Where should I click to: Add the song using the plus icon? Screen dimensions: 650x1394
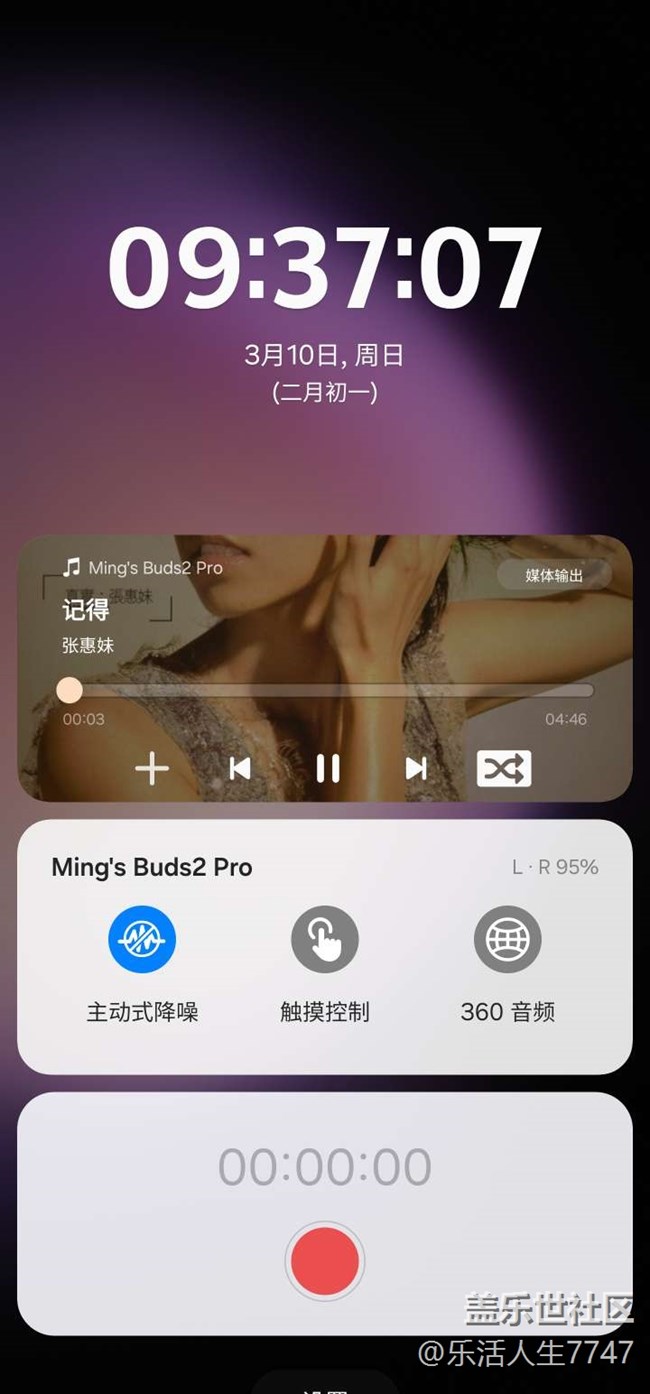pyautogui.click(x=152, y=768)
